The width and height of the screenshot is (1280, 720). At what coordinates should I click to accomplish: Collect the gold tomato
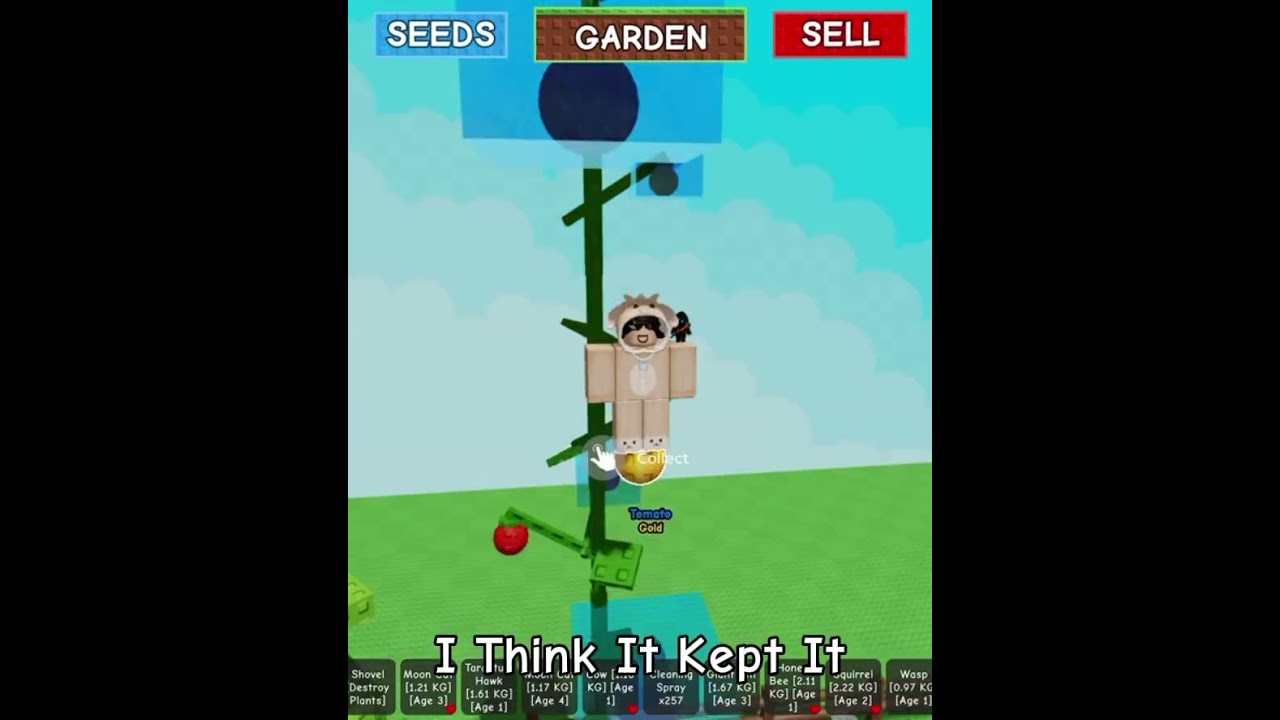click(x=640, y=466)
